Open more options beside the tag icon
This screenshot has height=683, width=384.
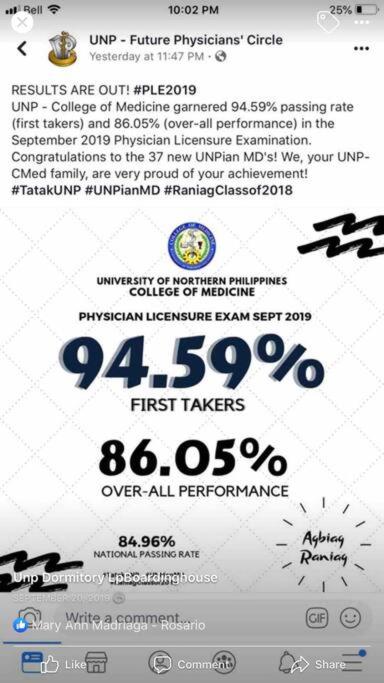361,22
